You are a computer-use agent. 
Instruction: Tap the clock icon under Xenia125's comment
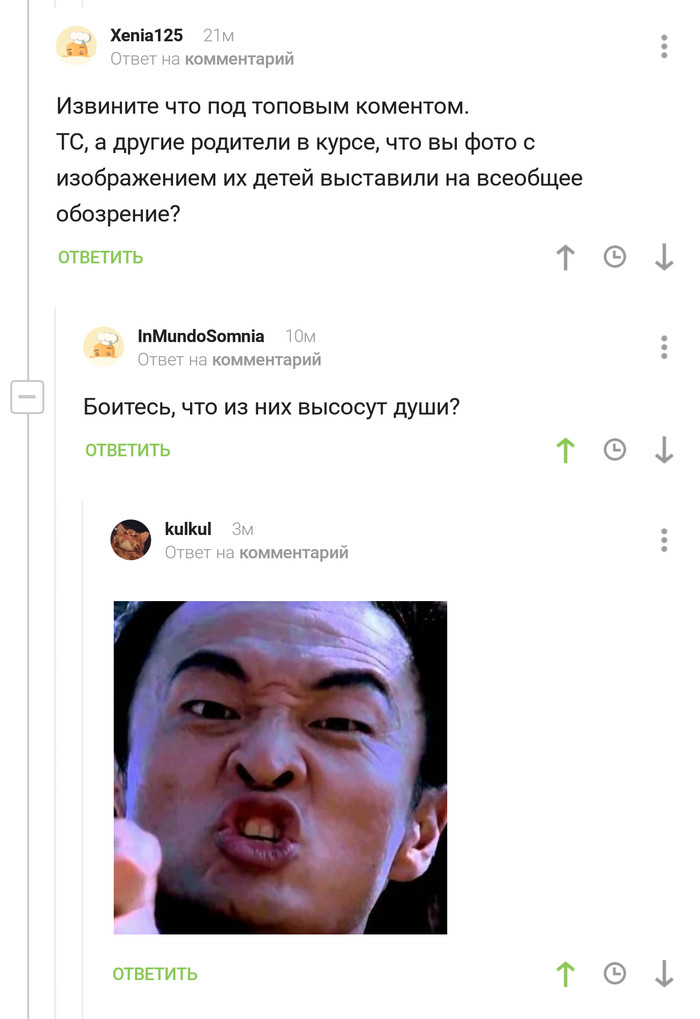tap(615, 258)
